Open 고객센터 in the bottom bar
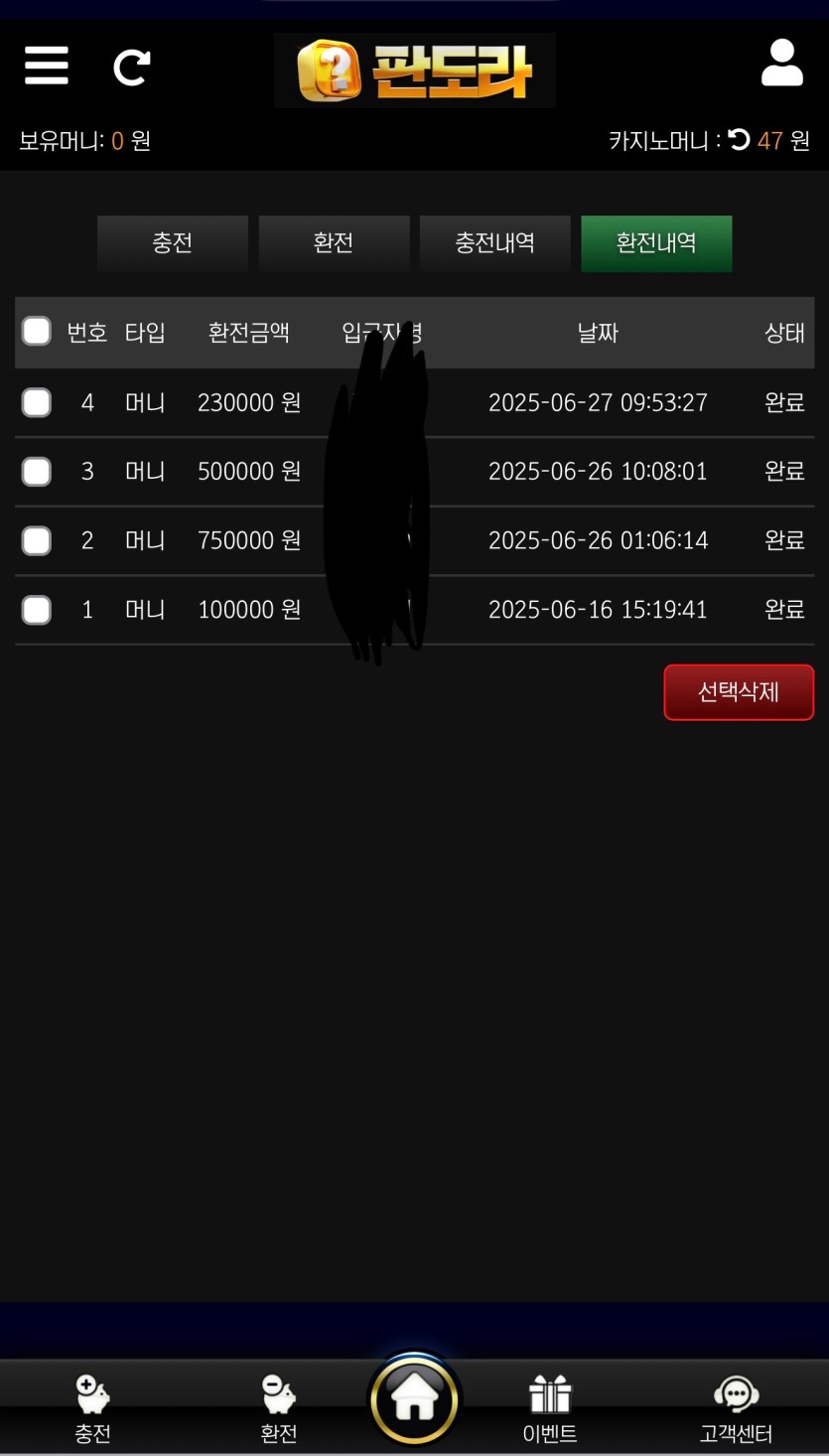829x1456 pixels. click(x=736, y=1407)
